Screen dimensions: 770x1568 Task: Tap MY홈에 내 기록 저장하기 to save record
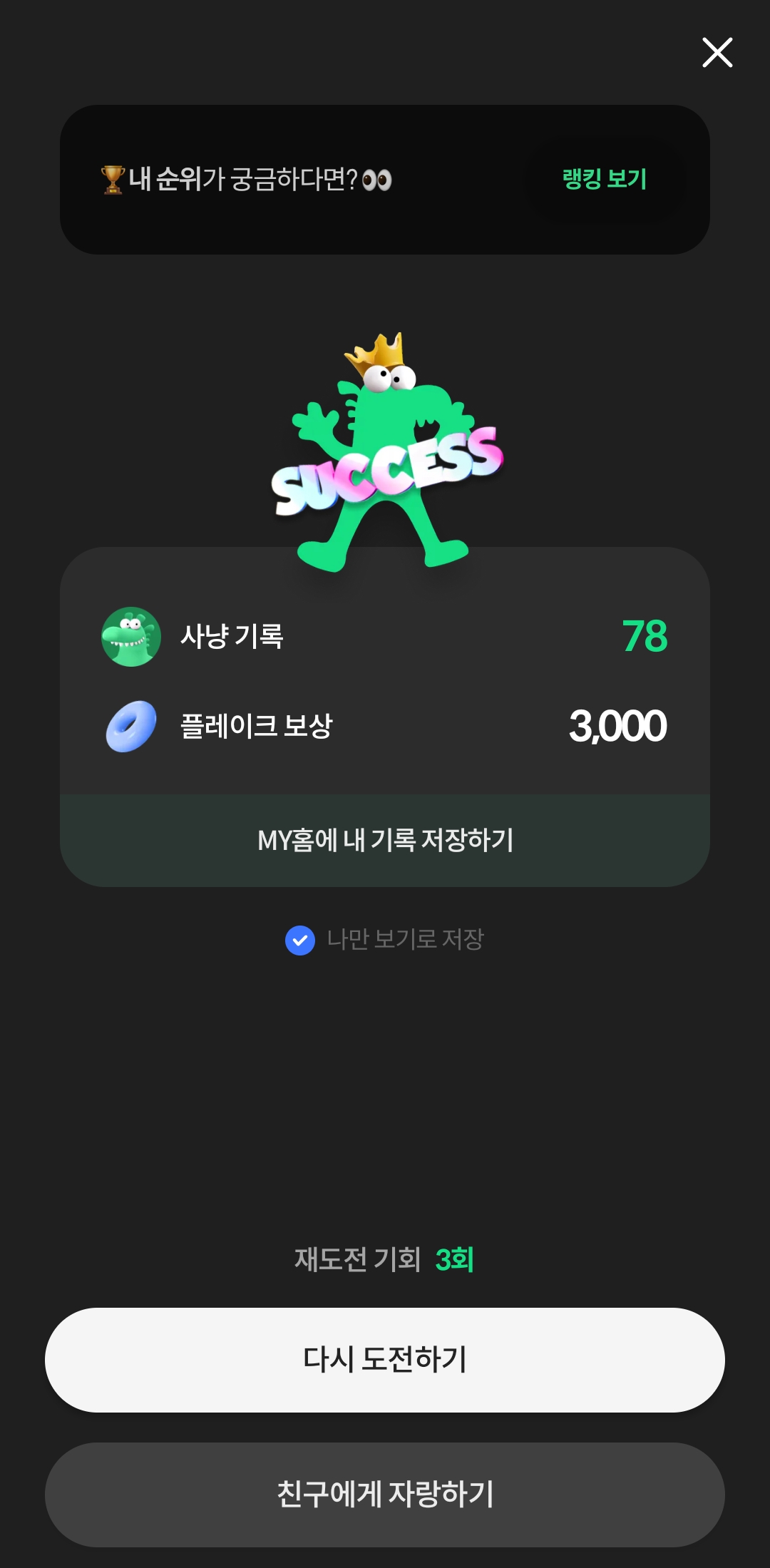tap(385, 840)
